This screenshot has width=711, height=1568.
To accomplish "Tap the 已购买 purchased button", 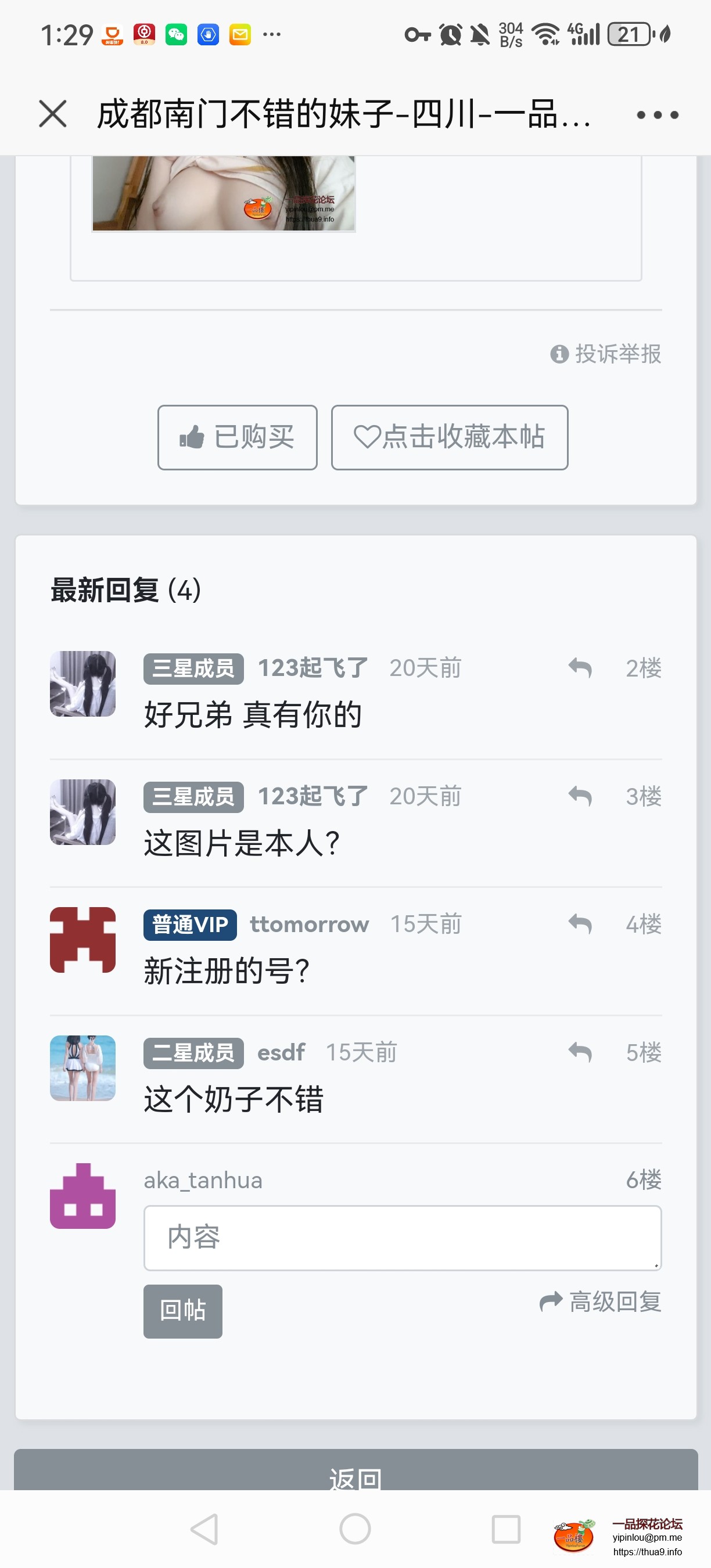I will click(x=237, y=438).
